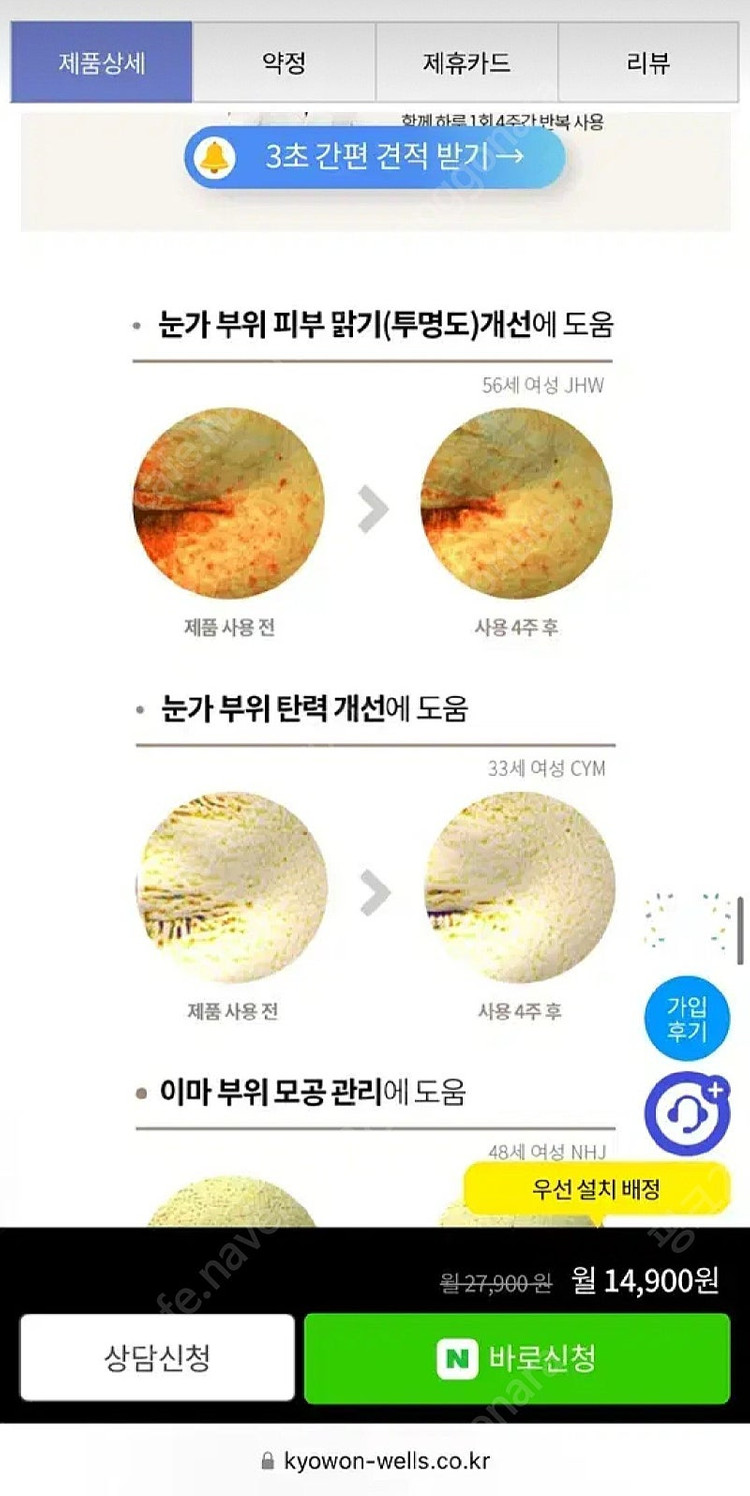The image size is (750, 1496).
Task: Tap the blue 가입 후기 circle icon
Action: click(x=686, y=1016)
